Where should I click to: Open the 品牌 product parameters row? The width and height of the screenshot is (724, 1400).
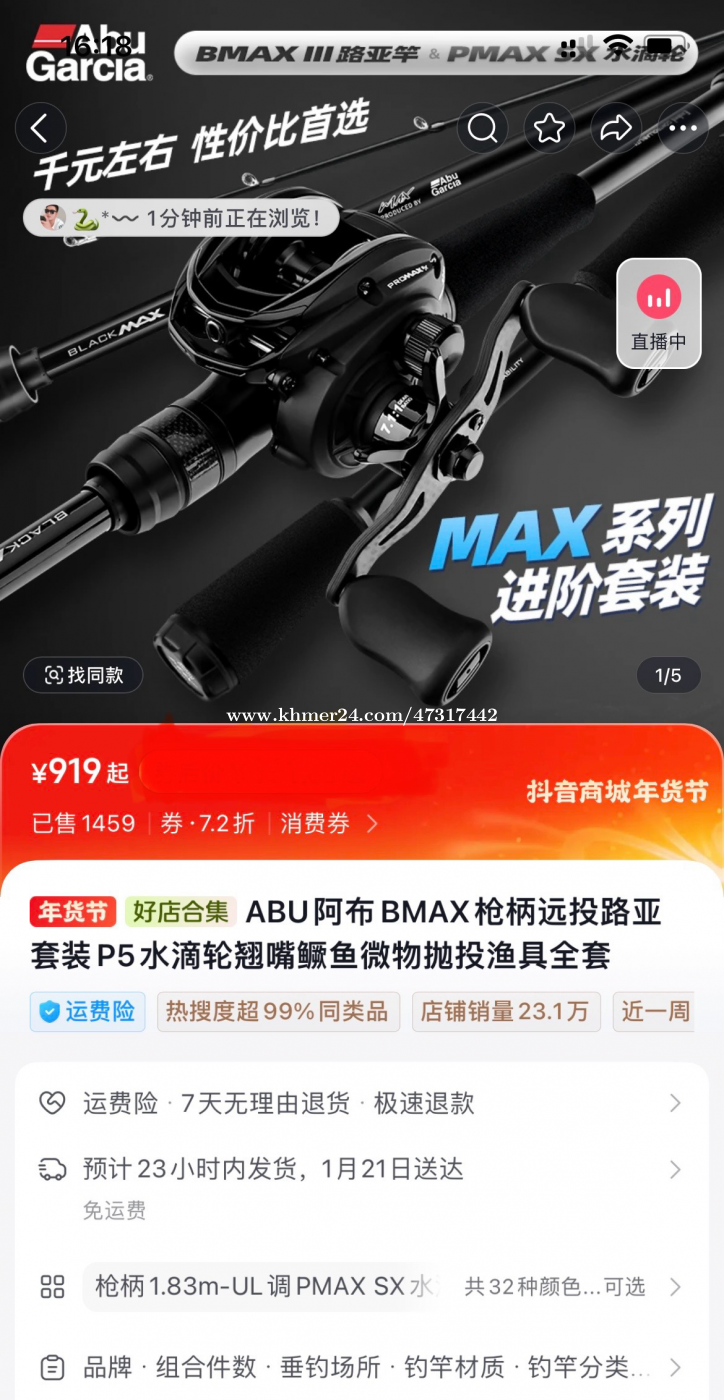point(362,1367)
